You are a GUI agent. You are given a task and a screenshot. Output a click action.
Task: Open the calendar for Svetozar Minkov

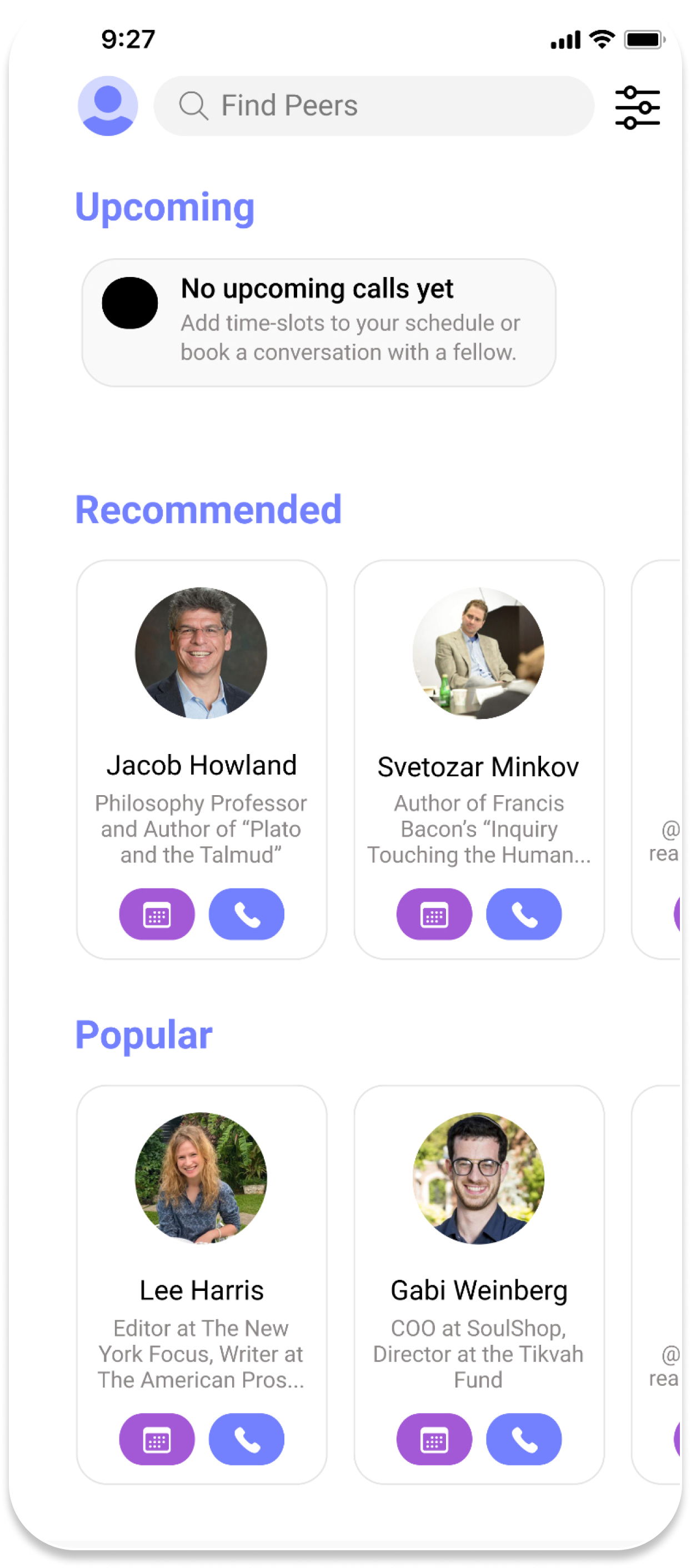point(433,914)
